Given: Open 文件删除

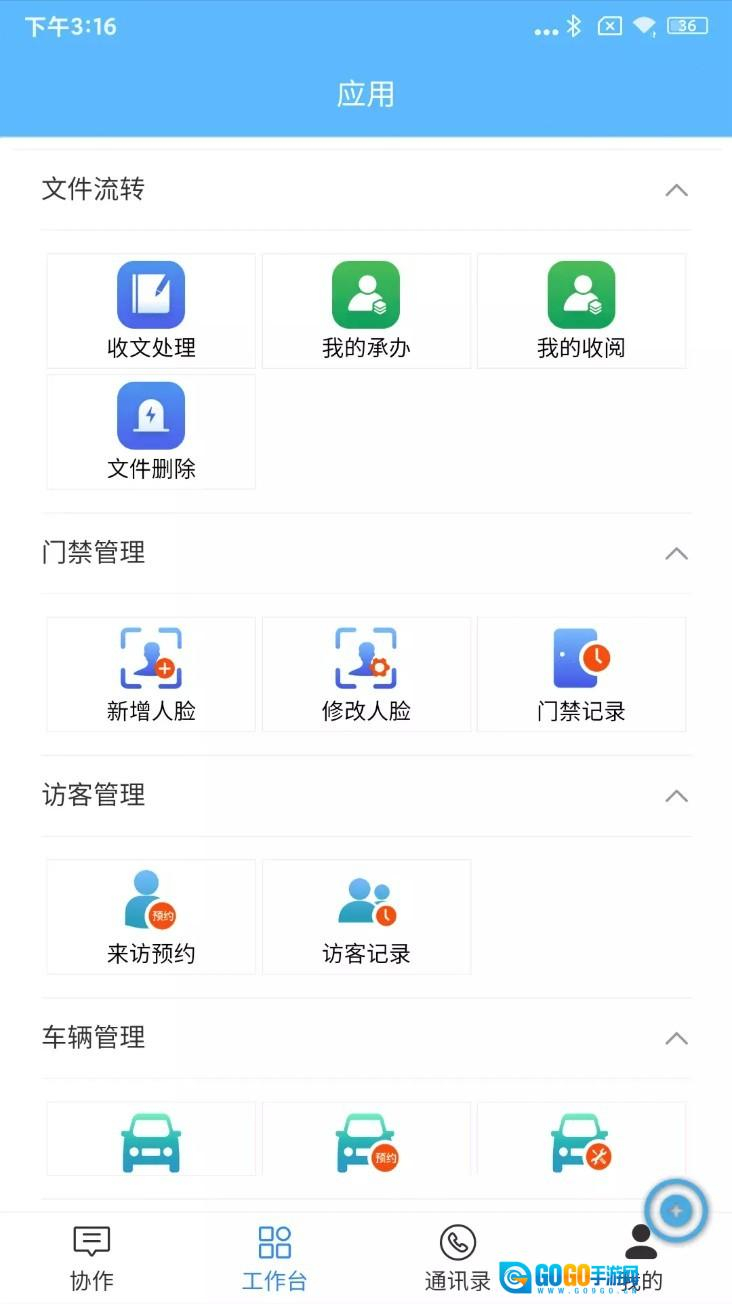Looking at the screenshot, I should coord(151,432).
